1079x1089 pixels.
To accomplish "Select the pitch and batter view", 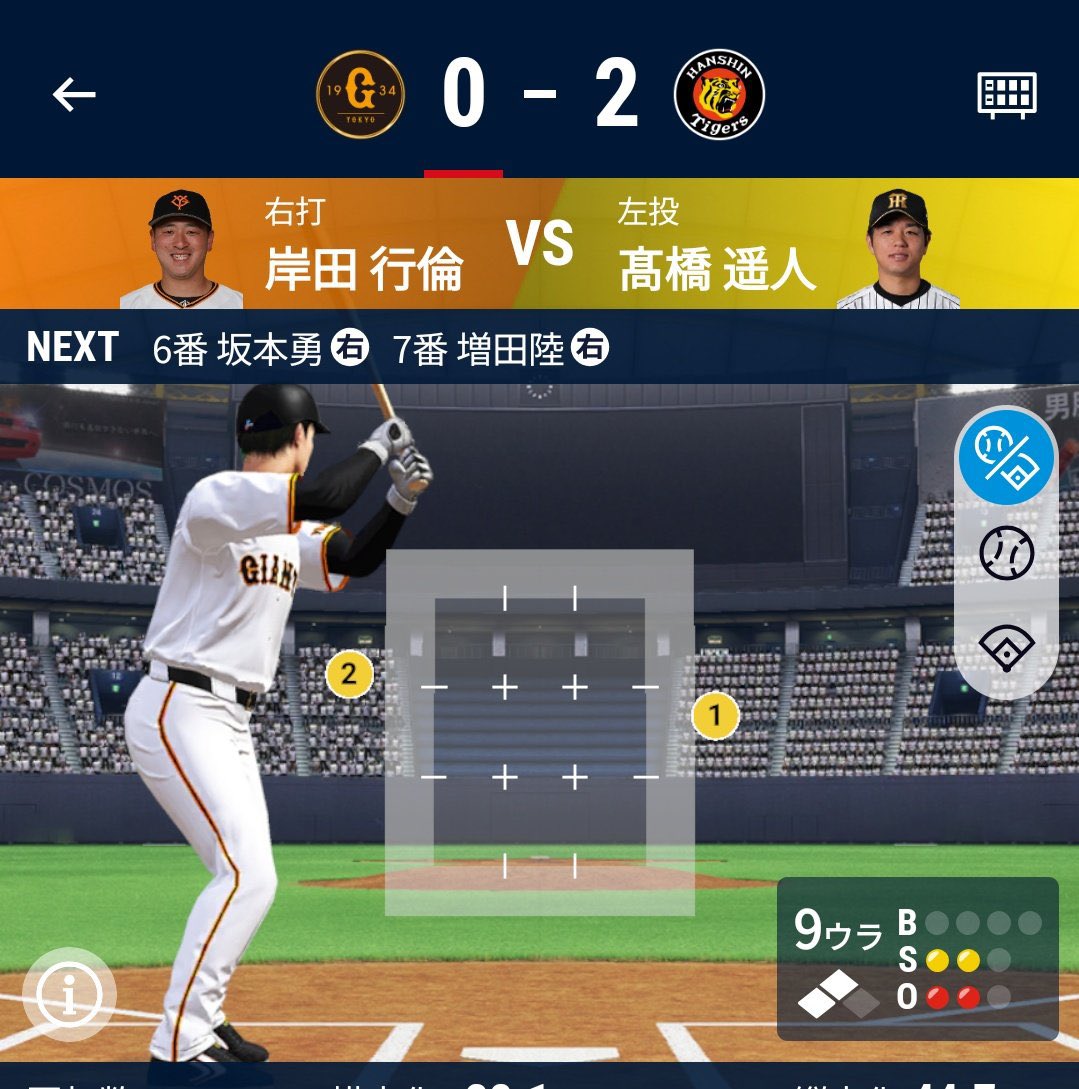I will coord(1006,456).
